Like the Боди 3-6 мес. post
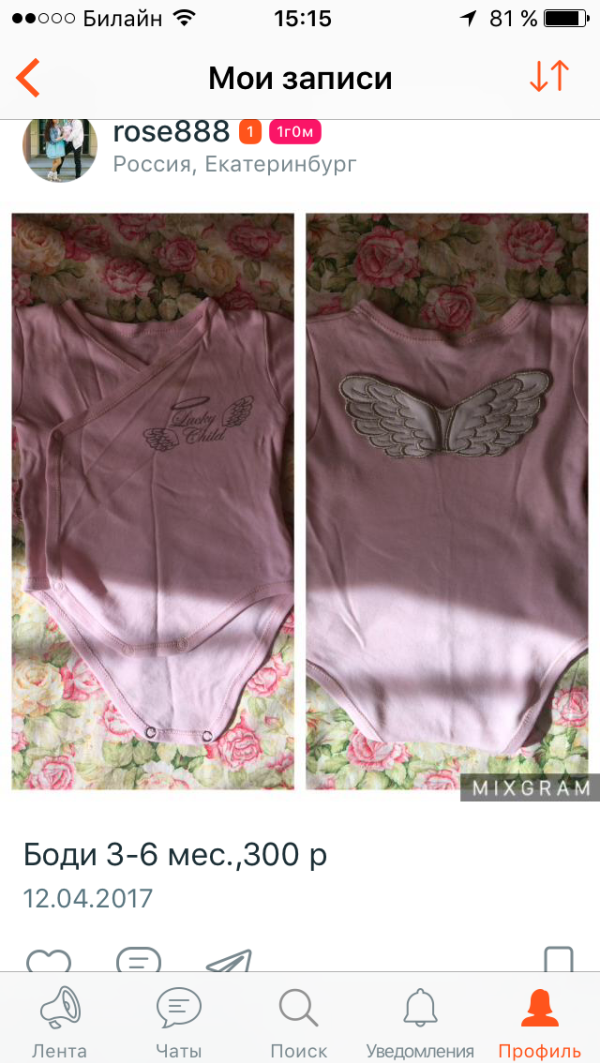This screenshot has width=600, height=1063. pos(48,961)
